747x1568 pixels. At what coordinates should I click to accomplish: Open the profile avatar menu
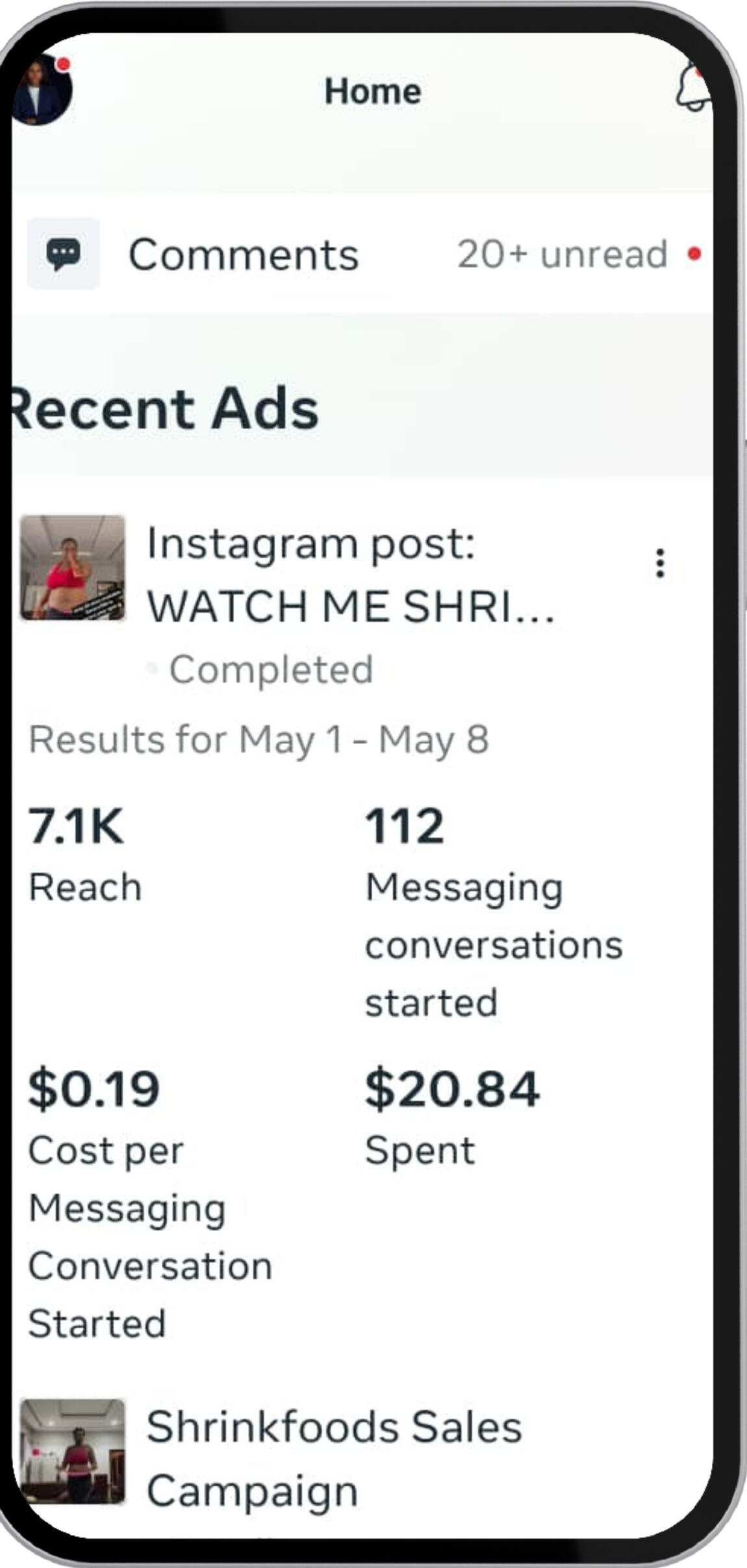pyautogui.click(x=42, y=90)
